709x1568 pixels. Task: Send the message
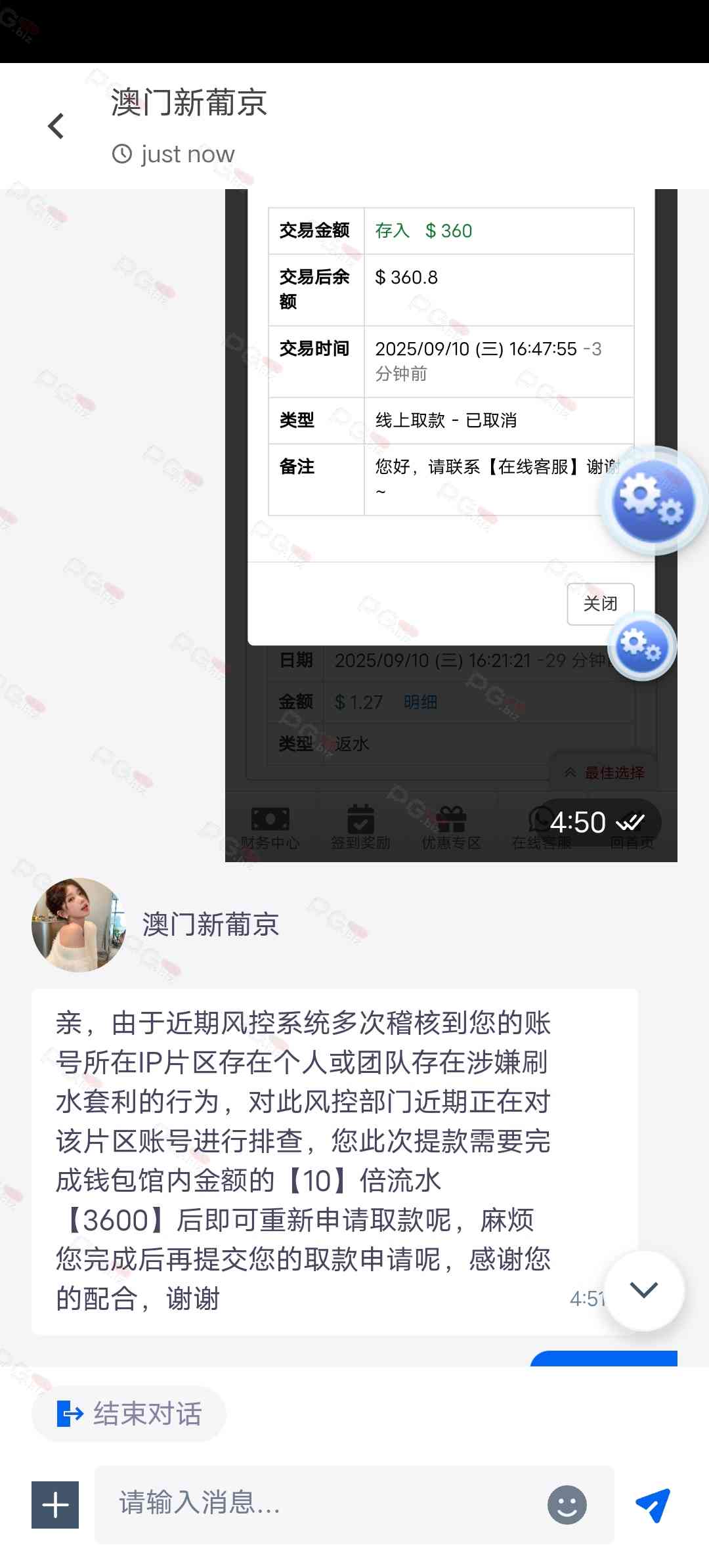653,1504
